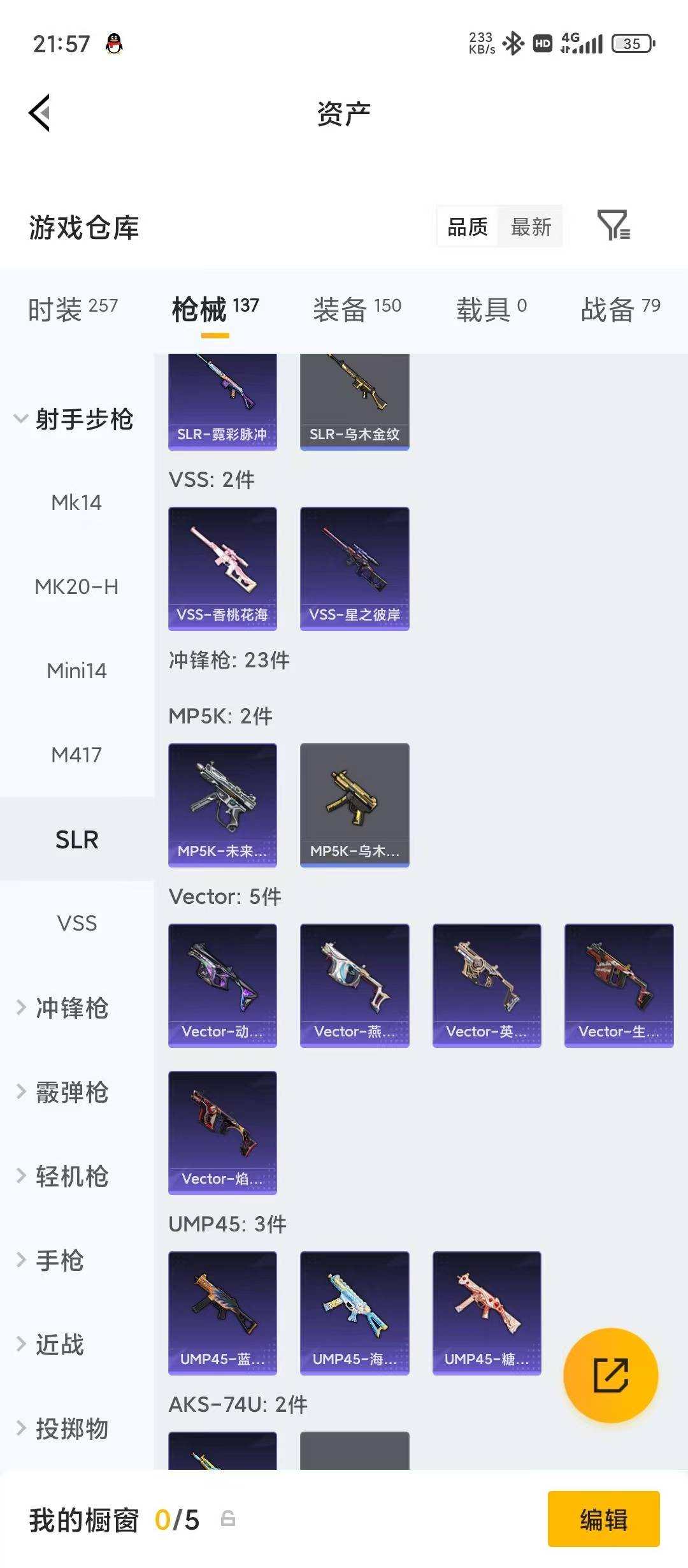
Task: View the MP5K-乌木 skin item
Action: point(354,804)
